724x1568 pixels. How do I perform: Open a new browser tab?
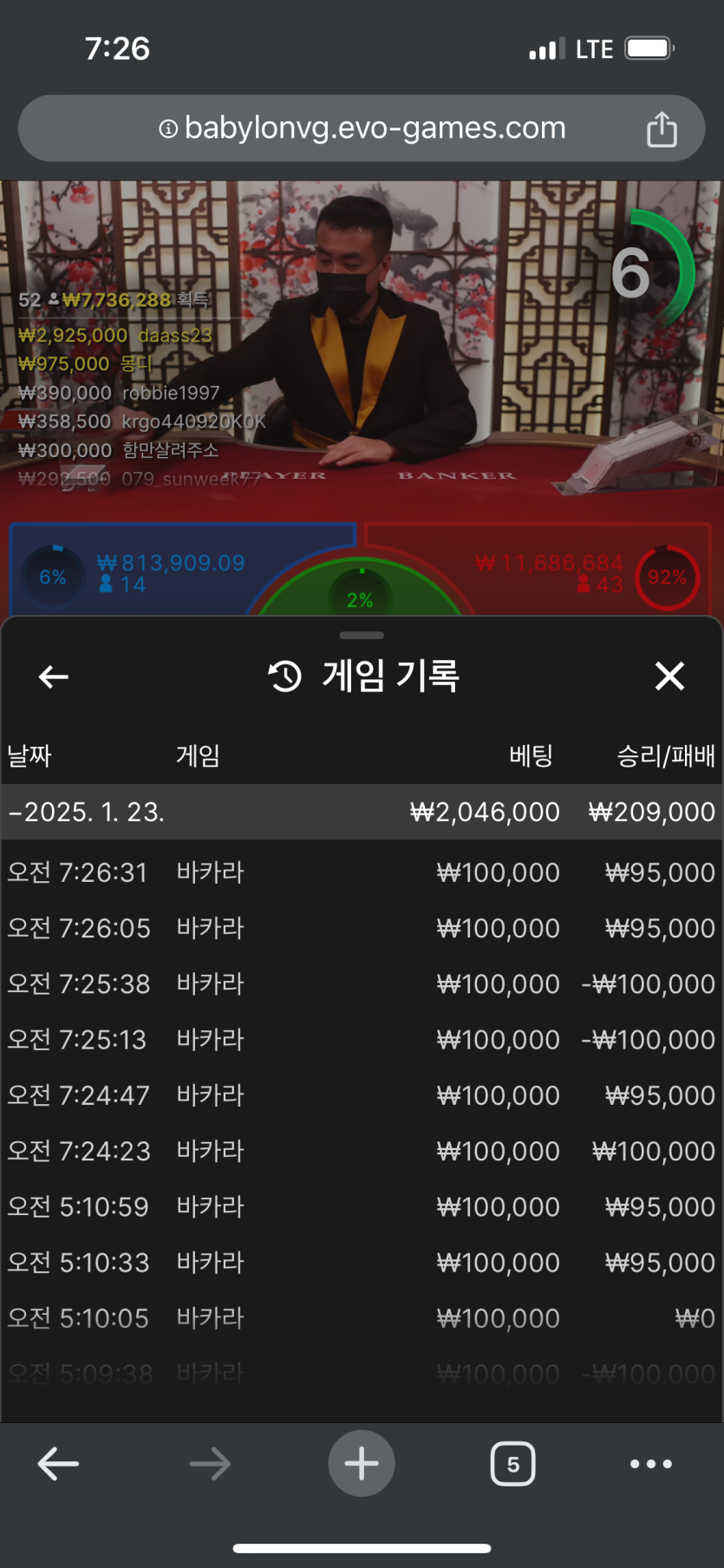(x=362, y=1464)
